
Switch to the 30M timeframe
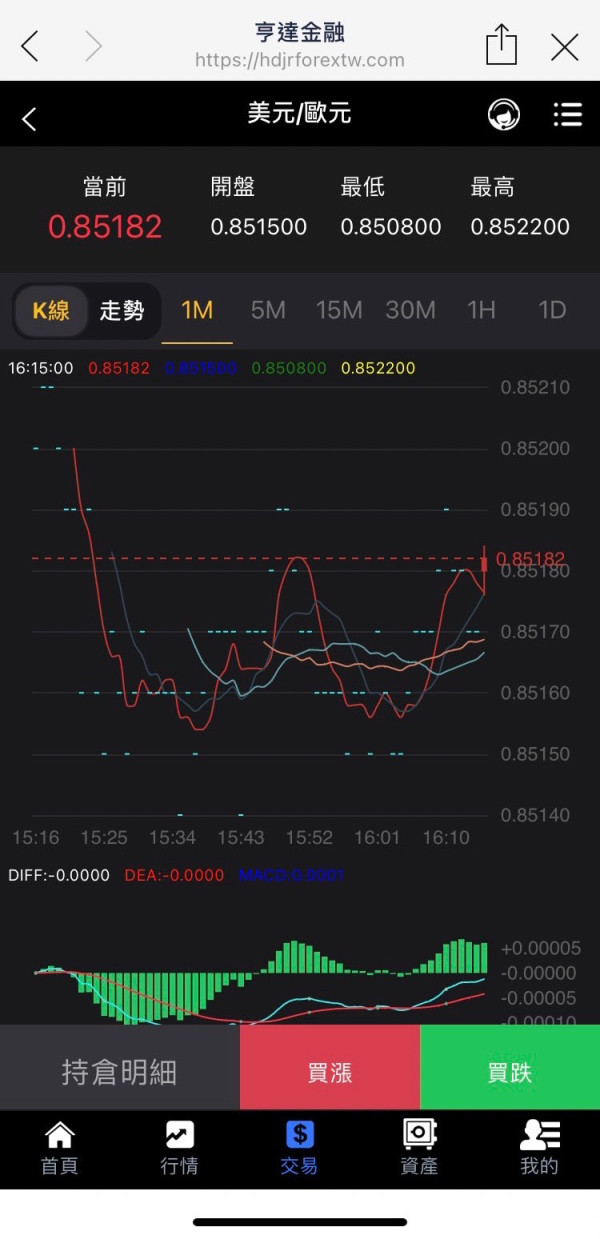[x=410, y=310]
